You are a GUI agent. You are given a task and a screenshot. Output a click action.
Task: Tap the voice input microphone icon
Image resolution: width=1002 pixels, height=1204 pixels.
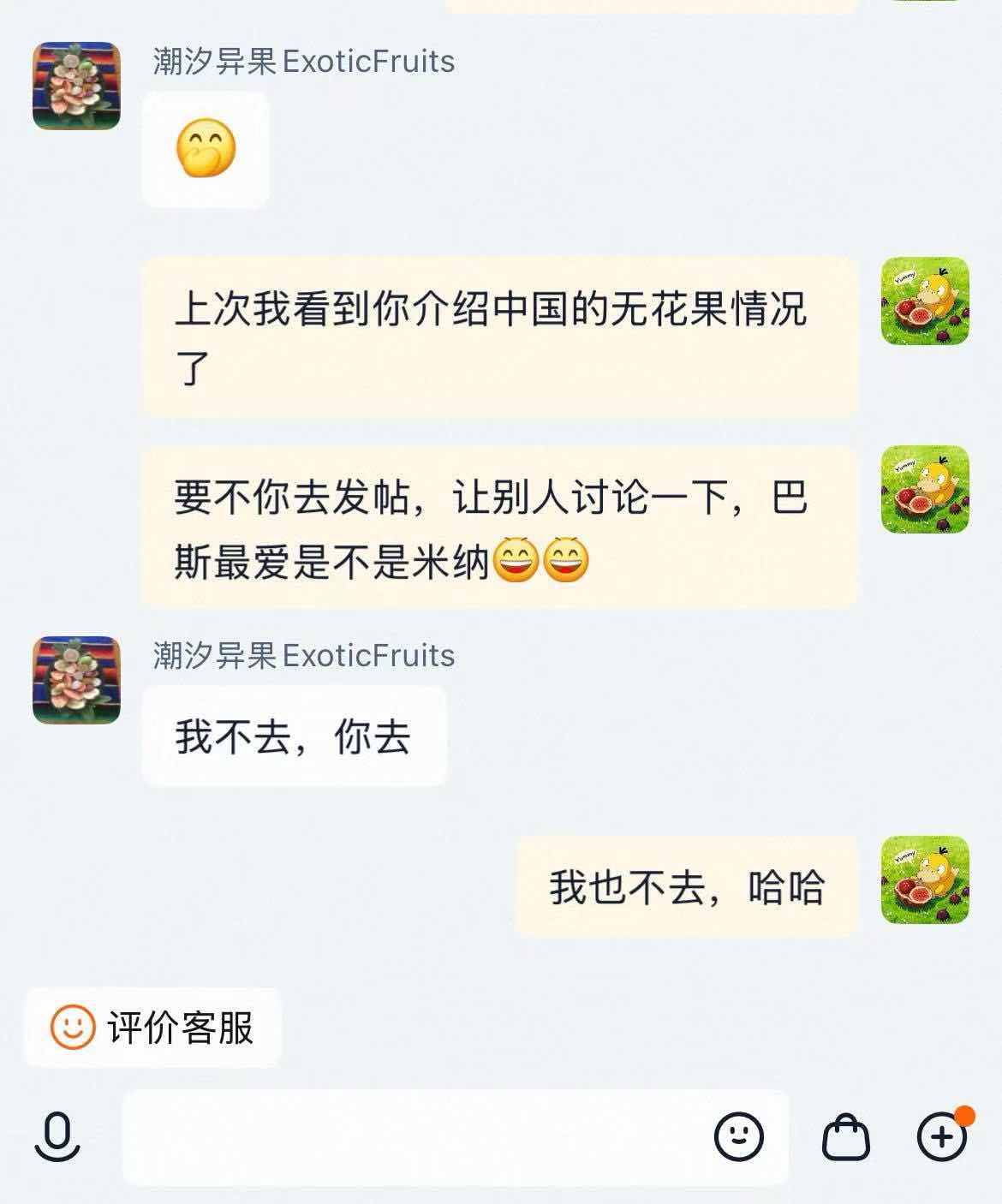(x=57, y=1136)
